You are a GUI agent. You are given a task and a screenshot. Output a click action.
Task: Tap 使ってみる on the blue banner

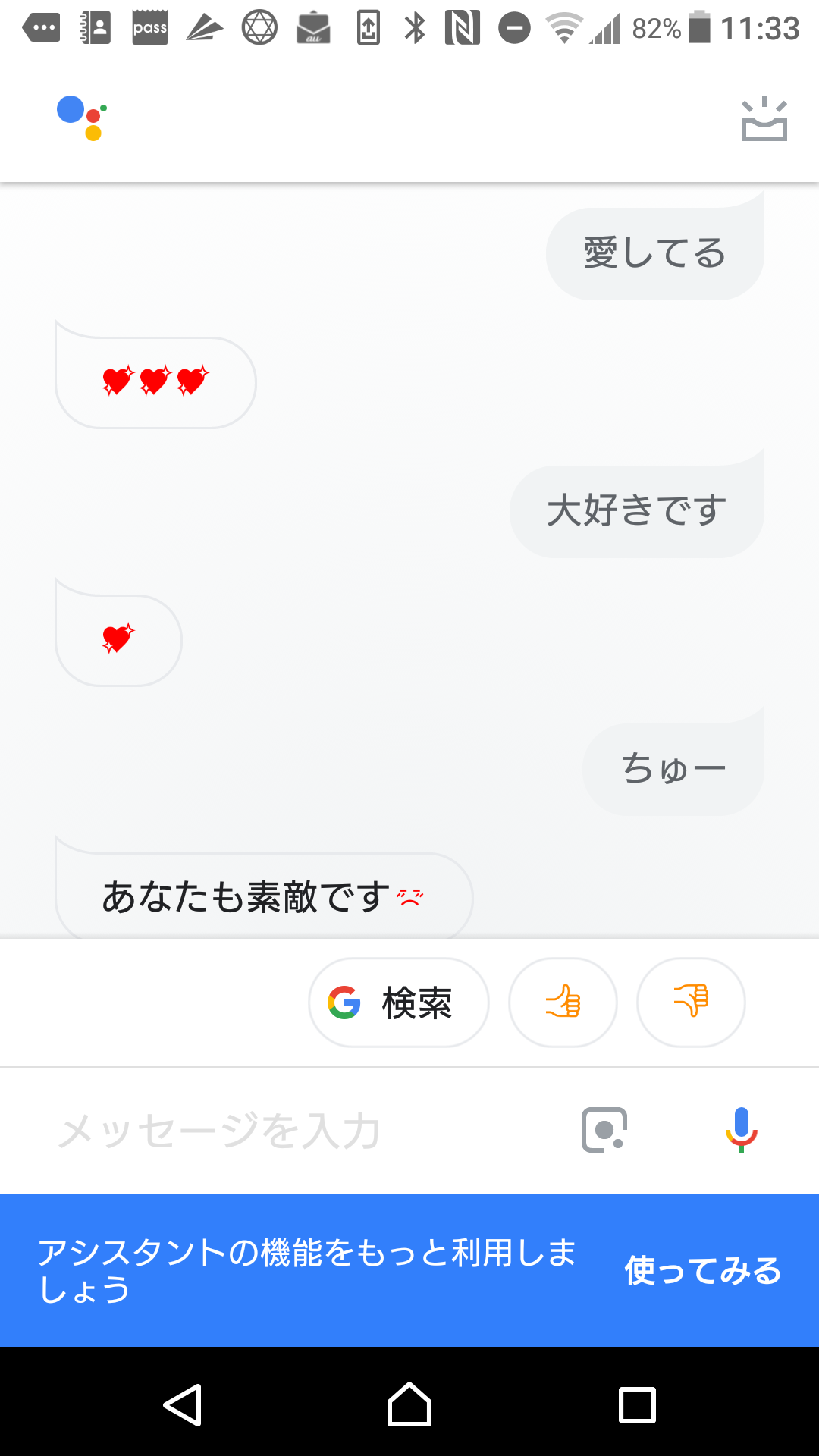click(x=702, y=1270)
